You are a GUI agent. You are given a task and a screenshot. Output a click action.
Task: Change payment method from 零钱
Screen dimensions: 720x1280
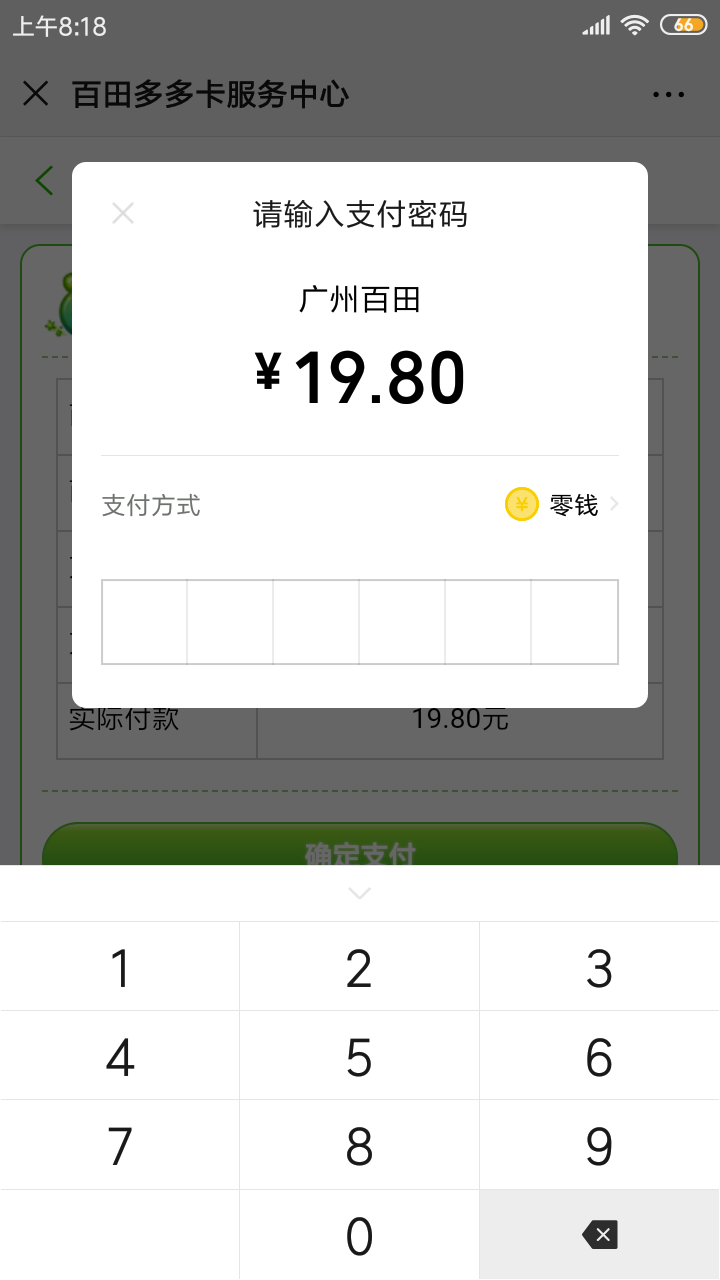coord(562,505)
